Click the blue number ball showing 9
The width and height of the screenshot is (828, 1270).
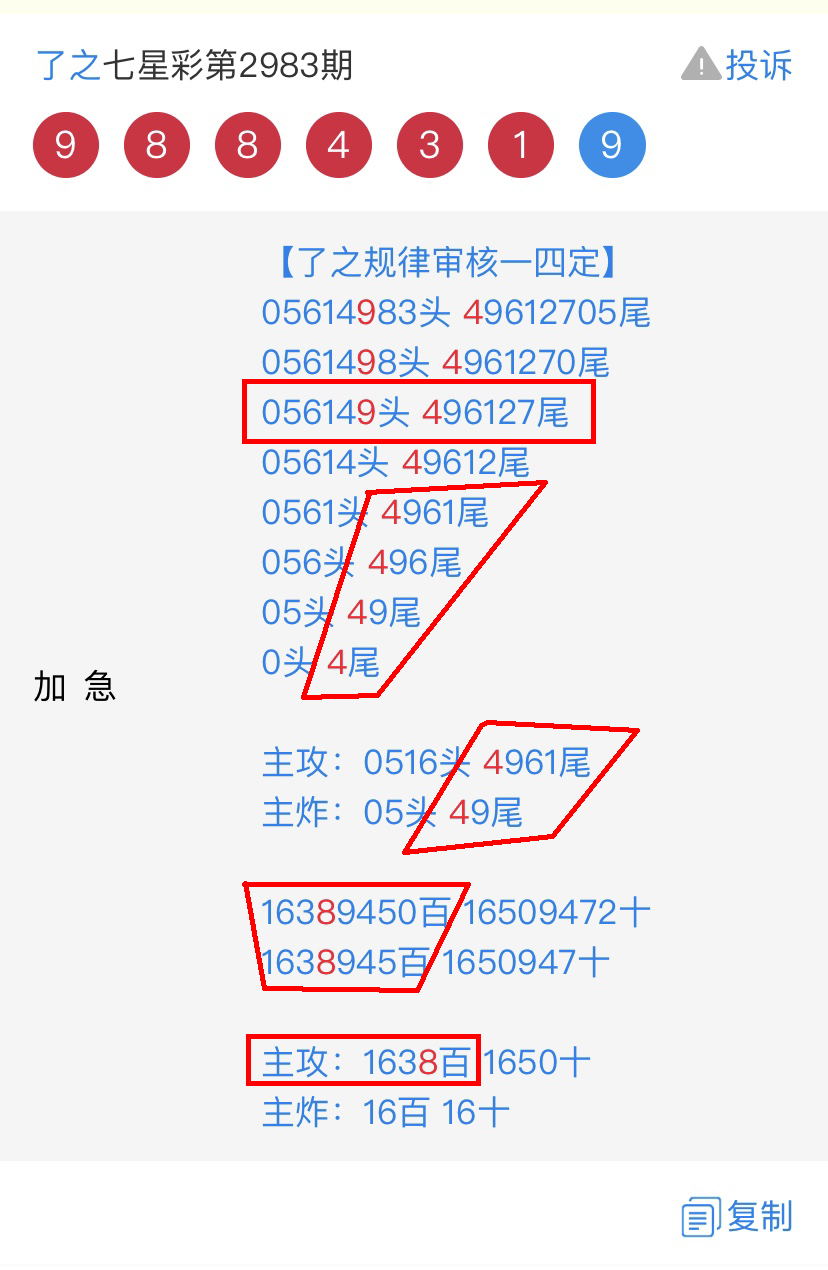click(611, 144)
